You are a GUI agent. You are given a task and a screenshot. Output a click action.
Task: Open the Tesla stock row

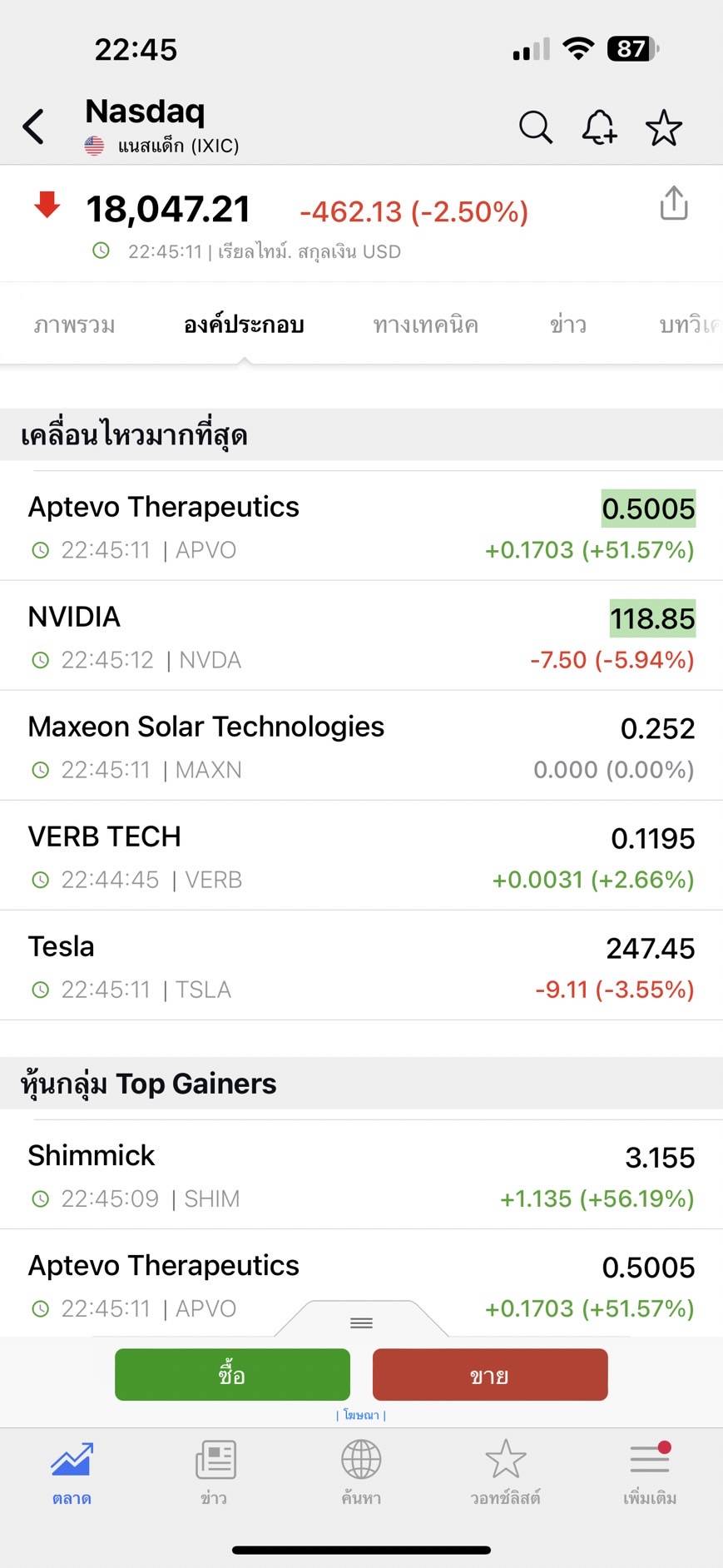[x=361, y=965]
